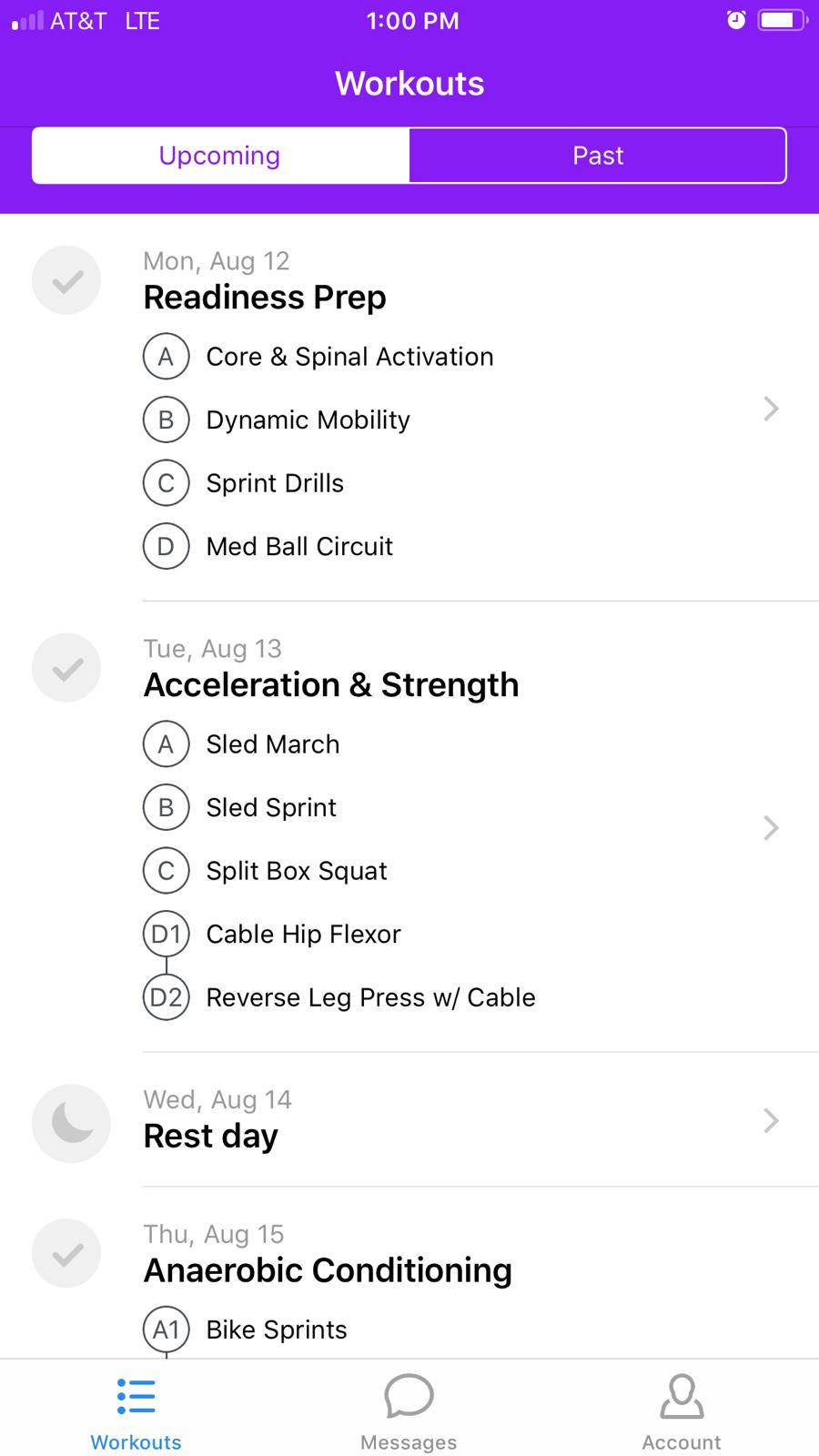819x1456 pixels.
Task: Go to the Messages tab
Action: click(x=409, y=1412)
